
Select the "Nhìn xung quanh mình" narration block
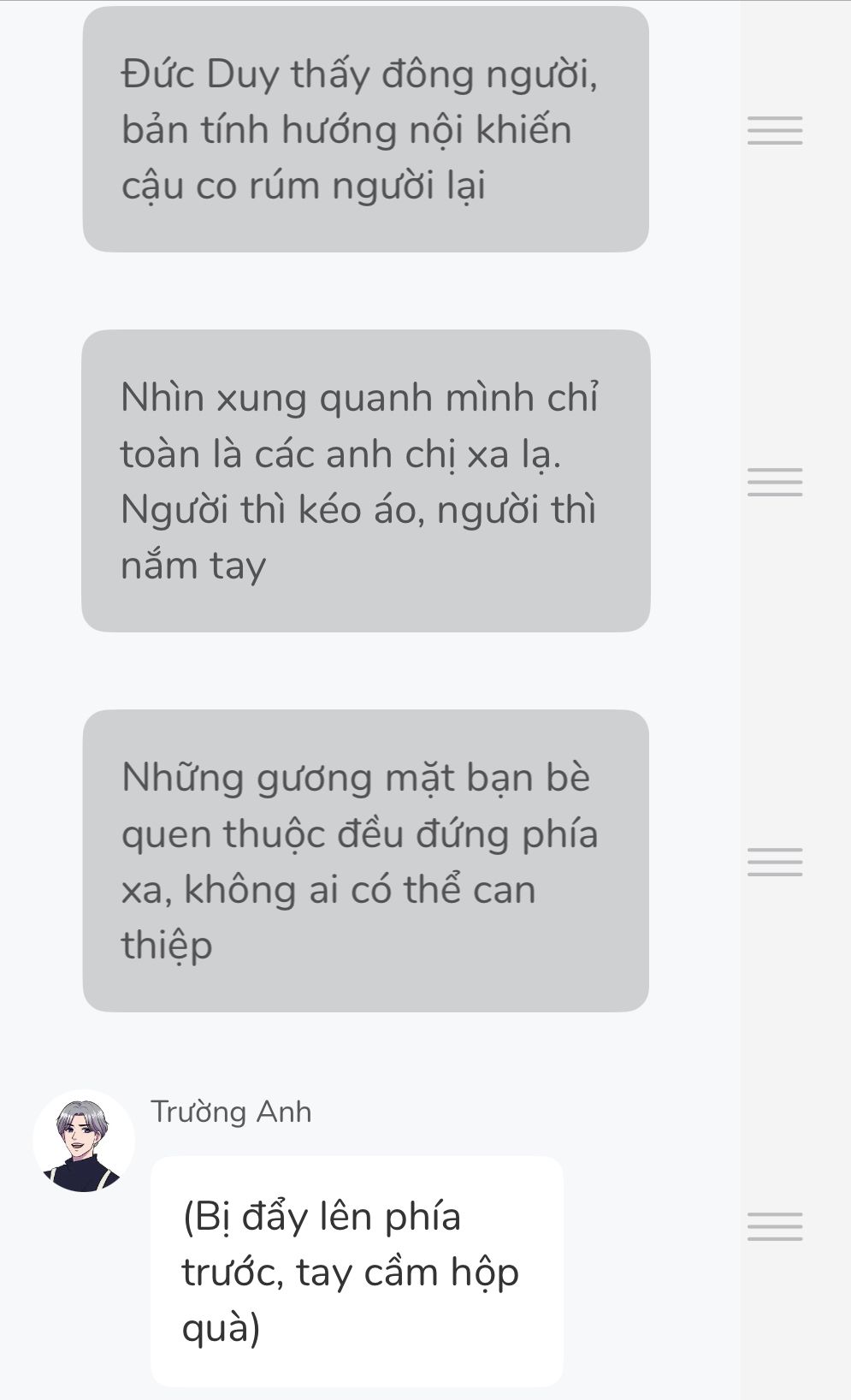(365, 481)
